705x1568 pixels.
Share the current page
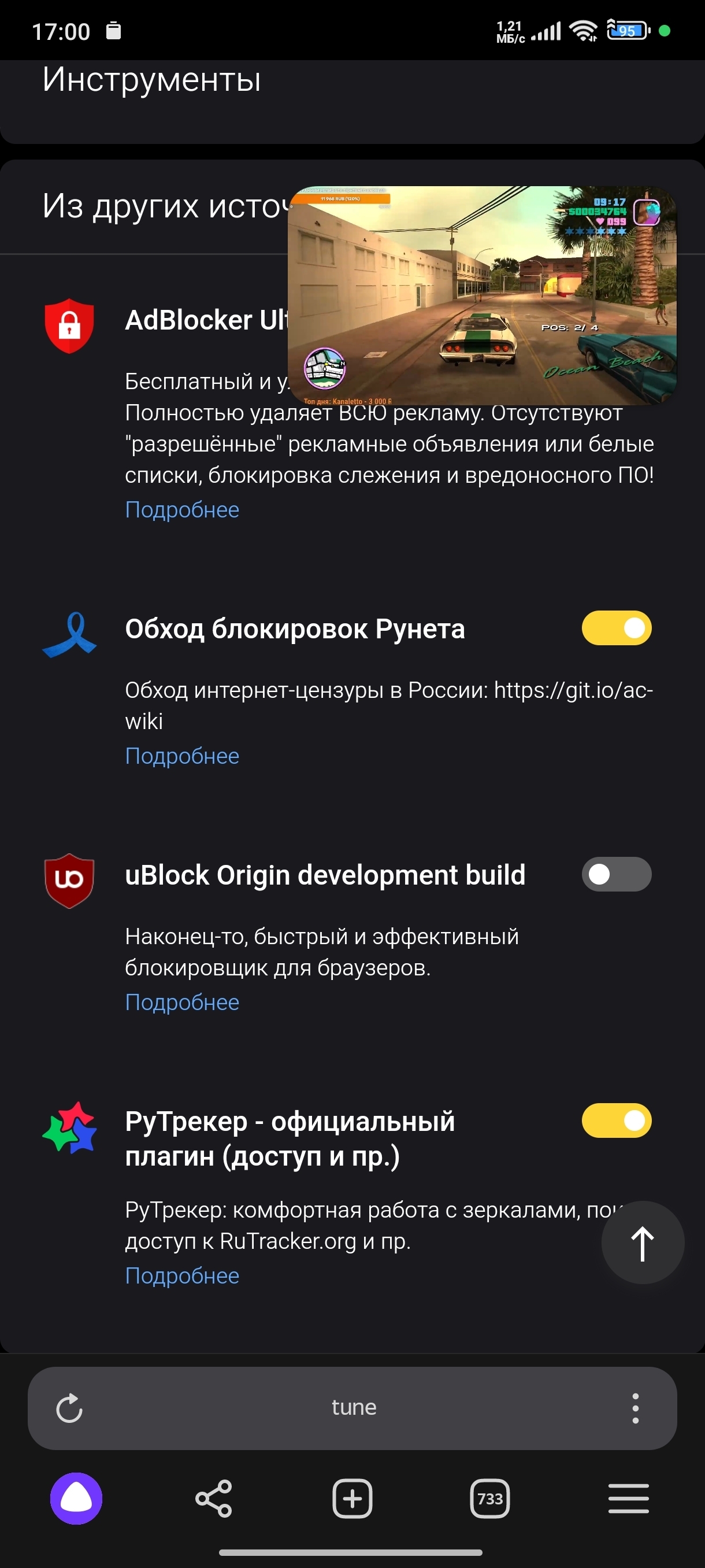(213, 1498)
